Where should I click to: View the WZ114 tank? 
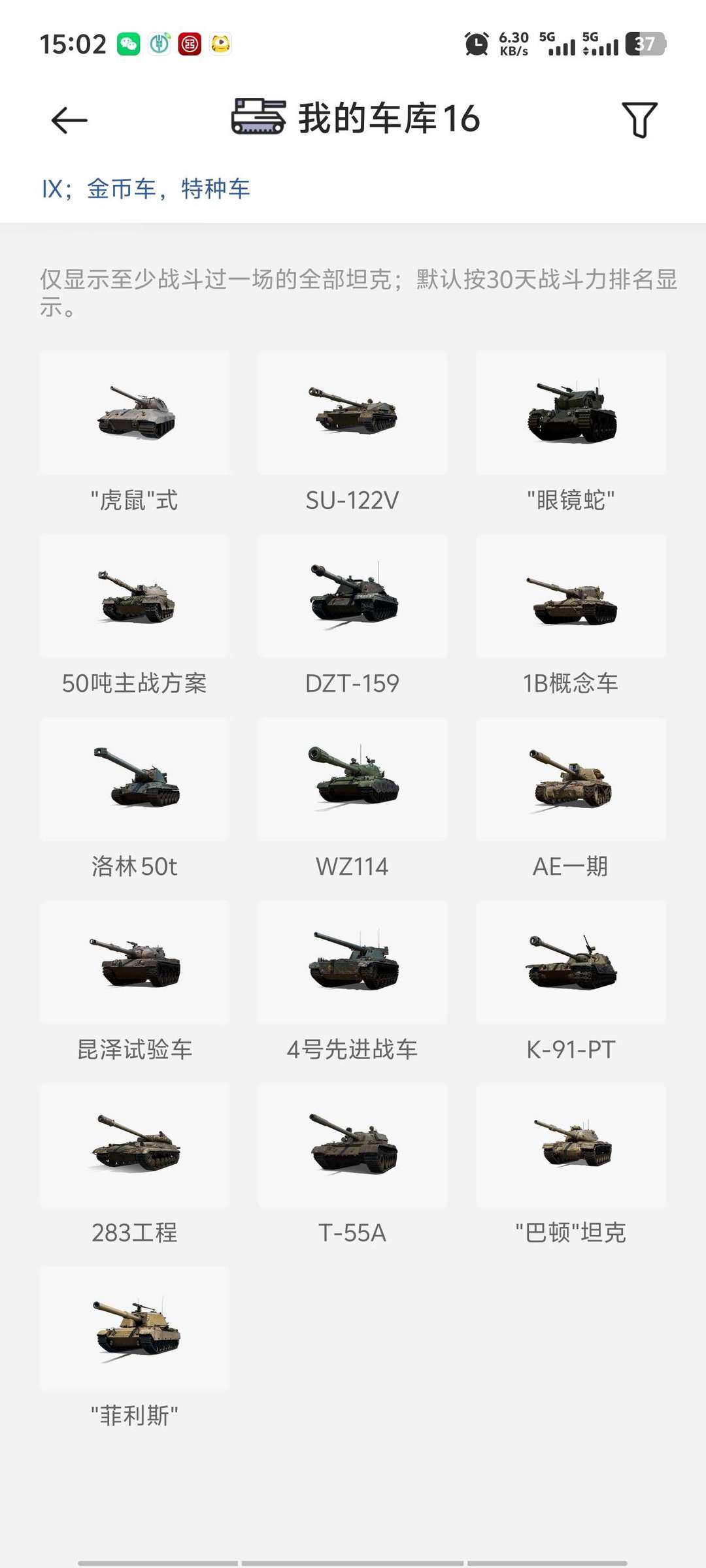click(352, 779)
